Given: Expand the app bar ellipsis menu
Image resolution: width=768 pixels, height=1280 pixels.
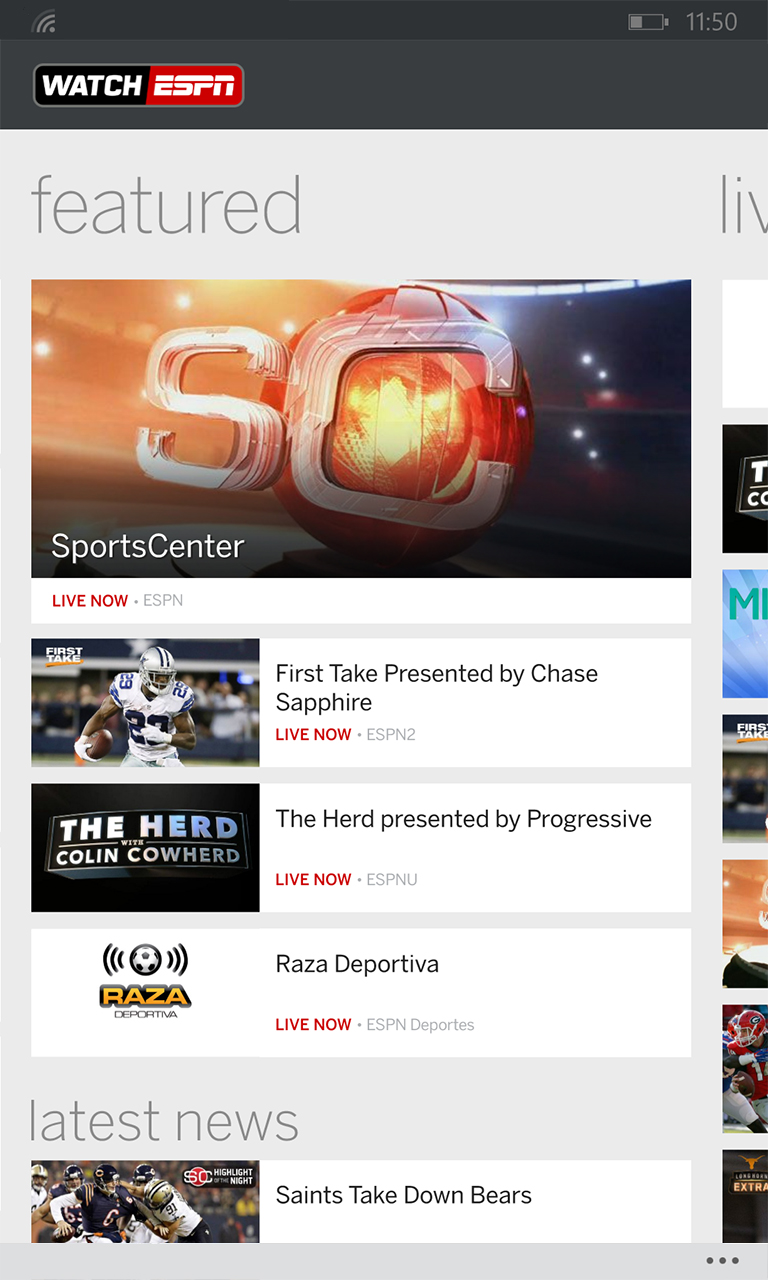Looking at the screenshot, I should (x=722, y=1261).
